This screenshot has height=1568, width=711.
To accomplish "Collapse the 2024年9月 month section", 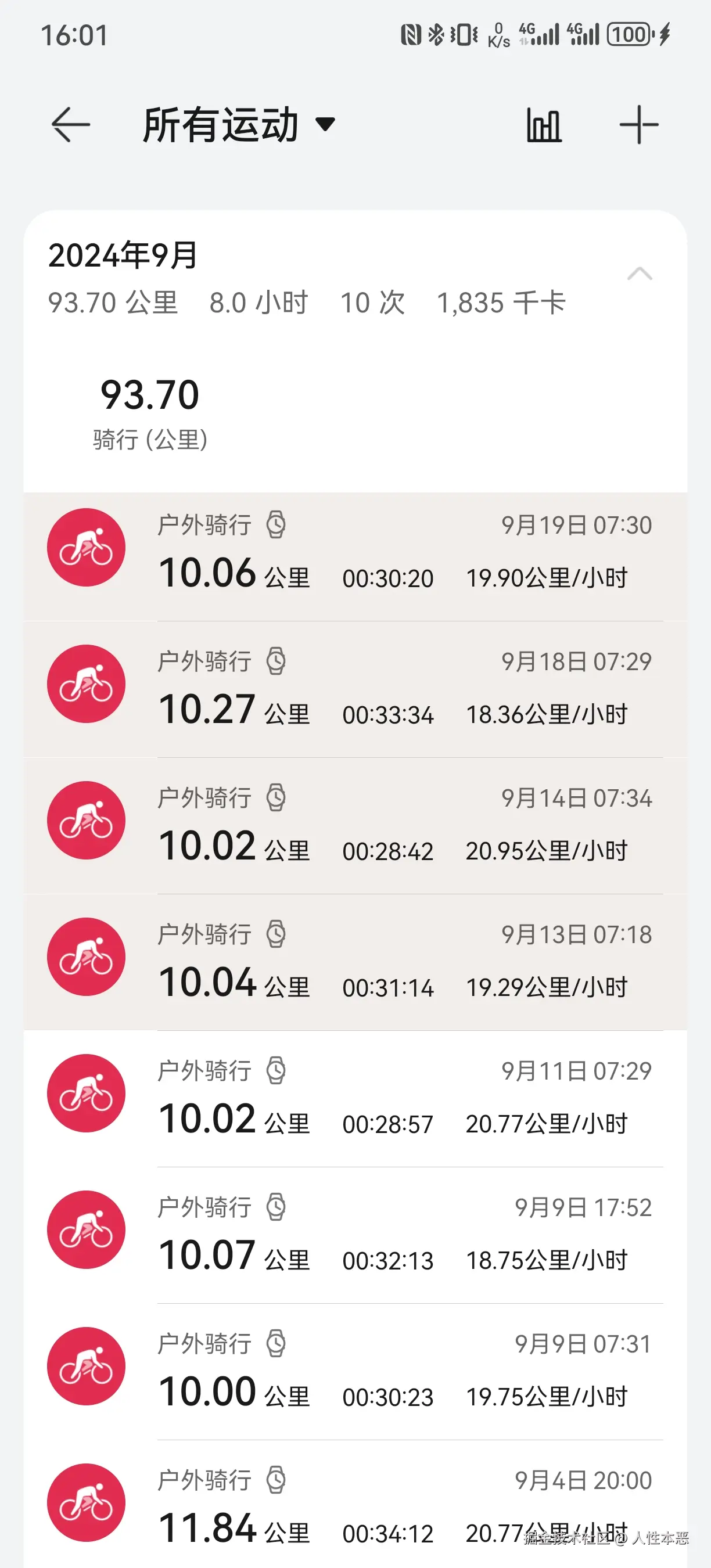I will tap(639, 274).
